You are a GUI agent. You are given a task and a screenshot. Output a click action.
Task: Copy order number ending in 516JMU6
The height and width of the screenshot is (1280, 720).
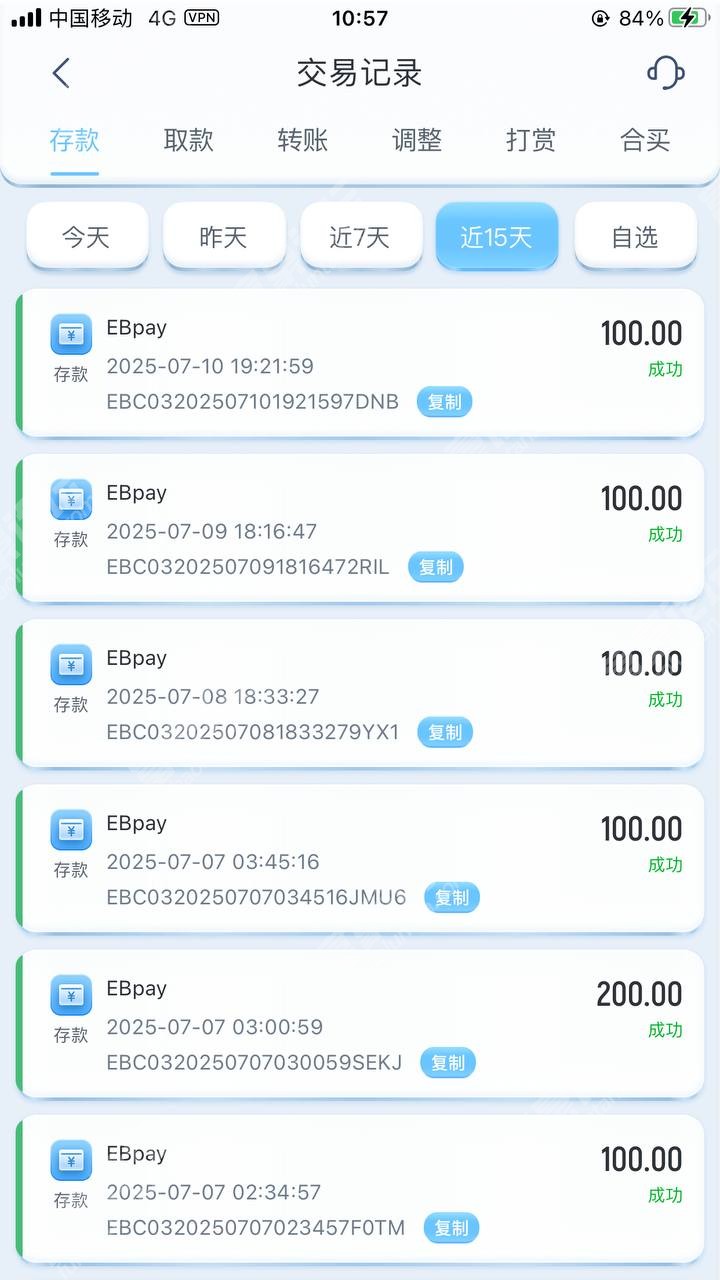pos(452,897)
